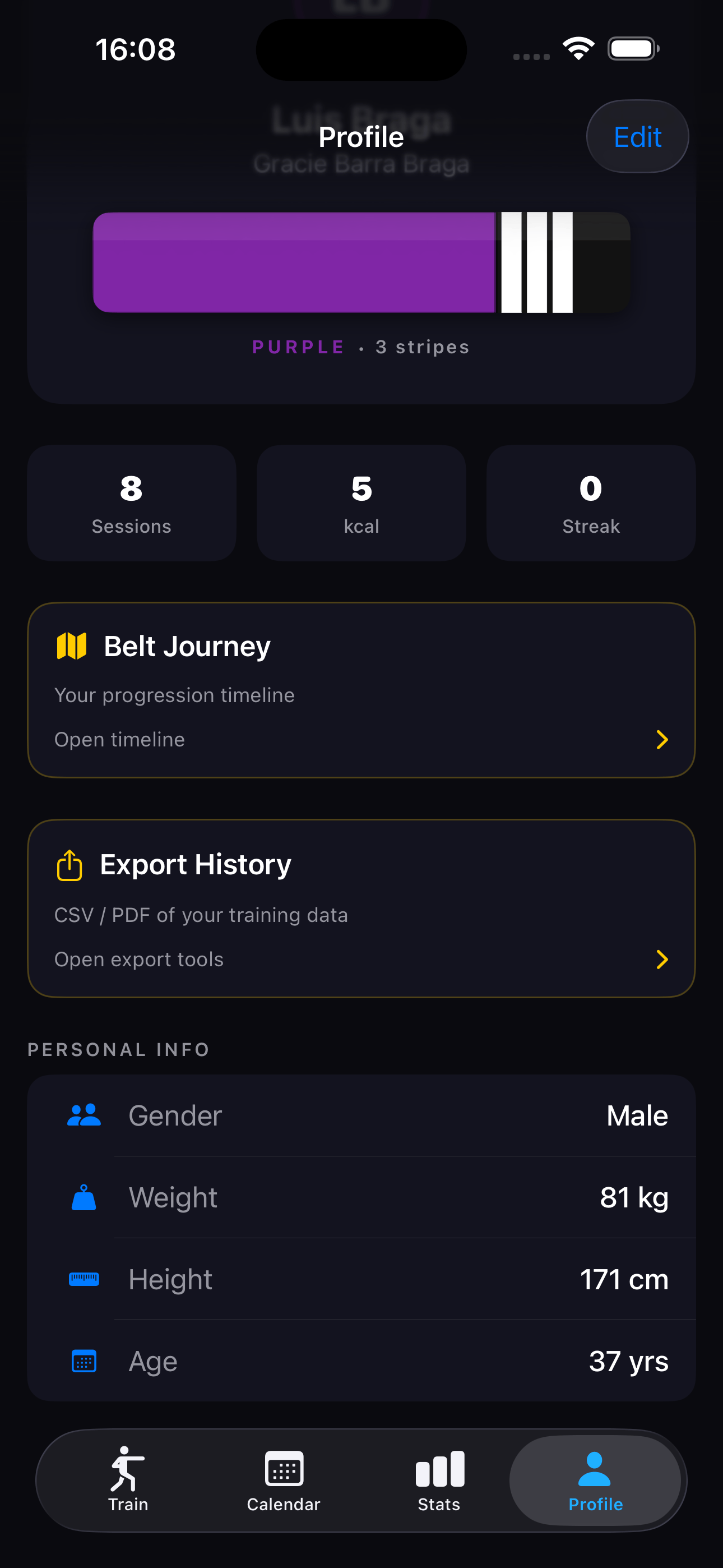Tap Edit to modify the profile

point(637,137)
